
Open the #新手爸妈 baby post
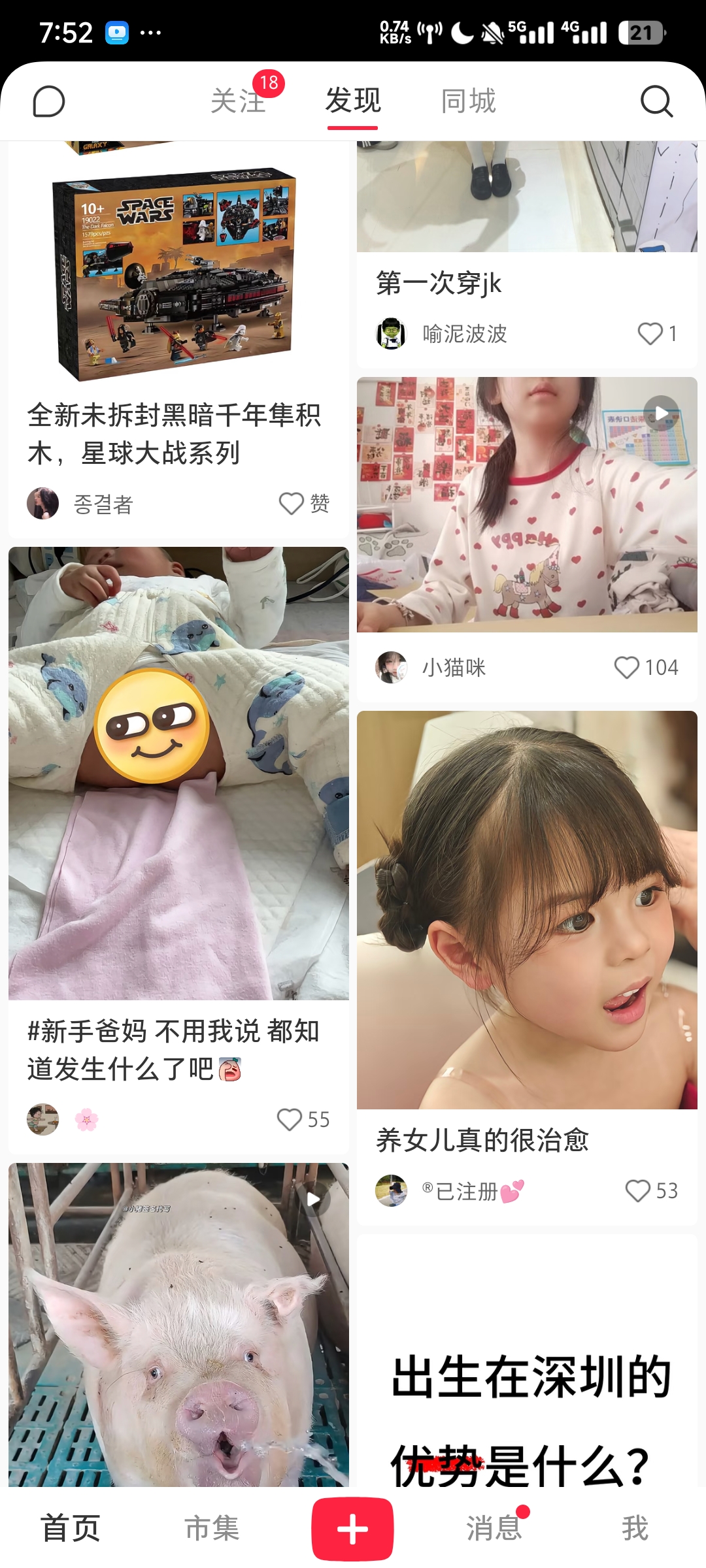pos(178,771)
